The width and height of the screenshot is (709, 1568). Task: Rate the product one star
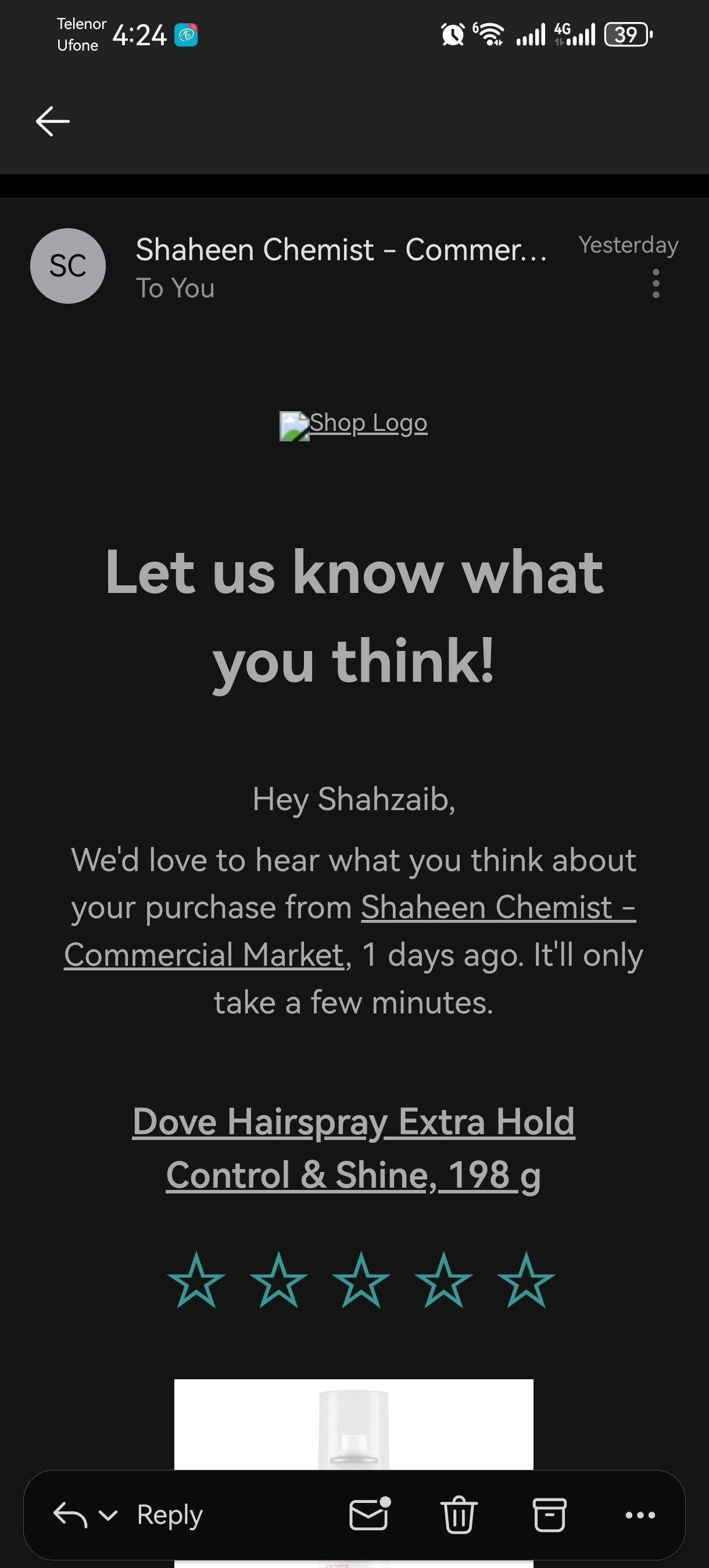(x=196, y=1280)
